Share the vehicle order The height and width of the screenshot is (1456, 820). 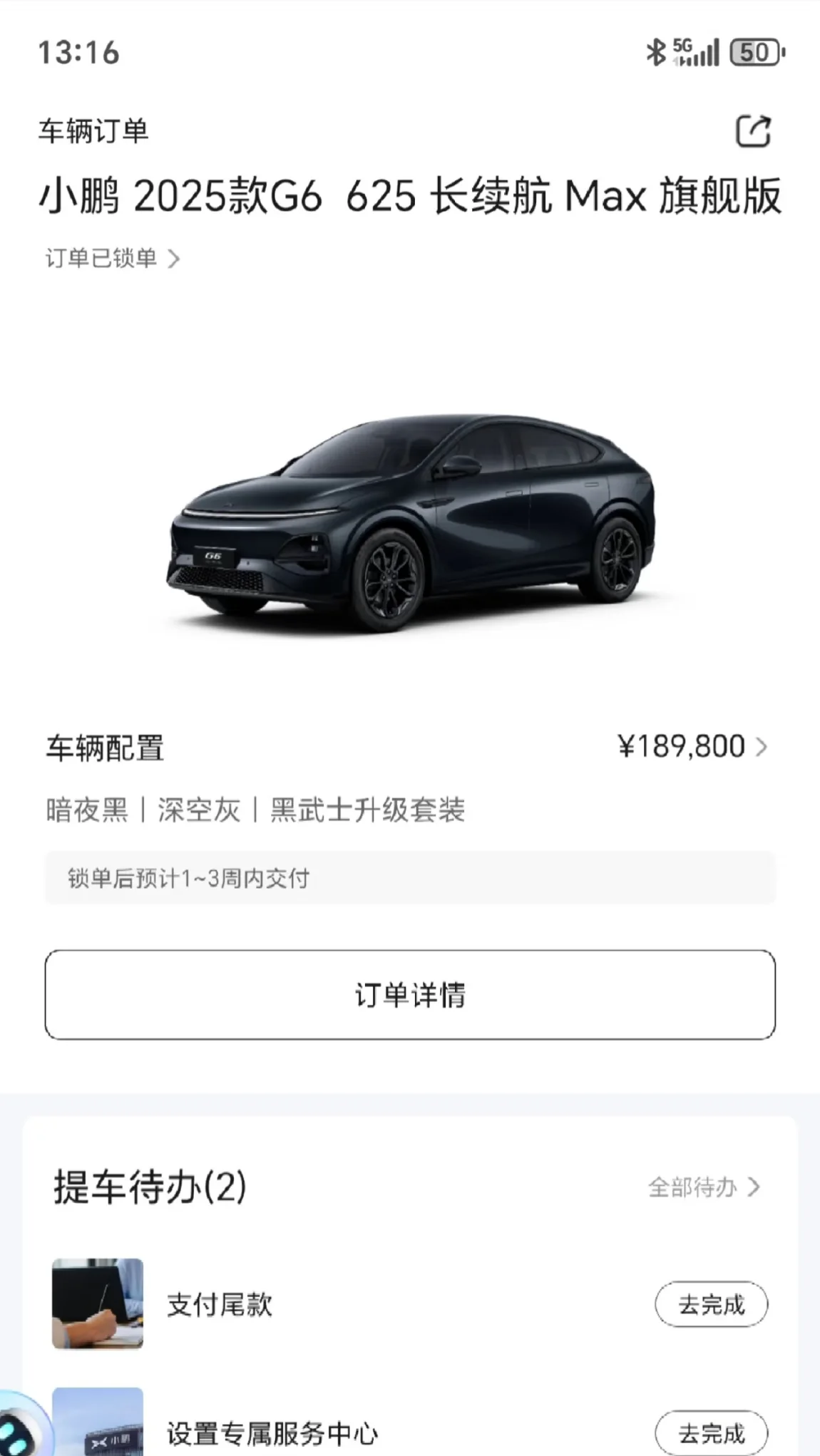pyautogui.click(x=754, y=131)
